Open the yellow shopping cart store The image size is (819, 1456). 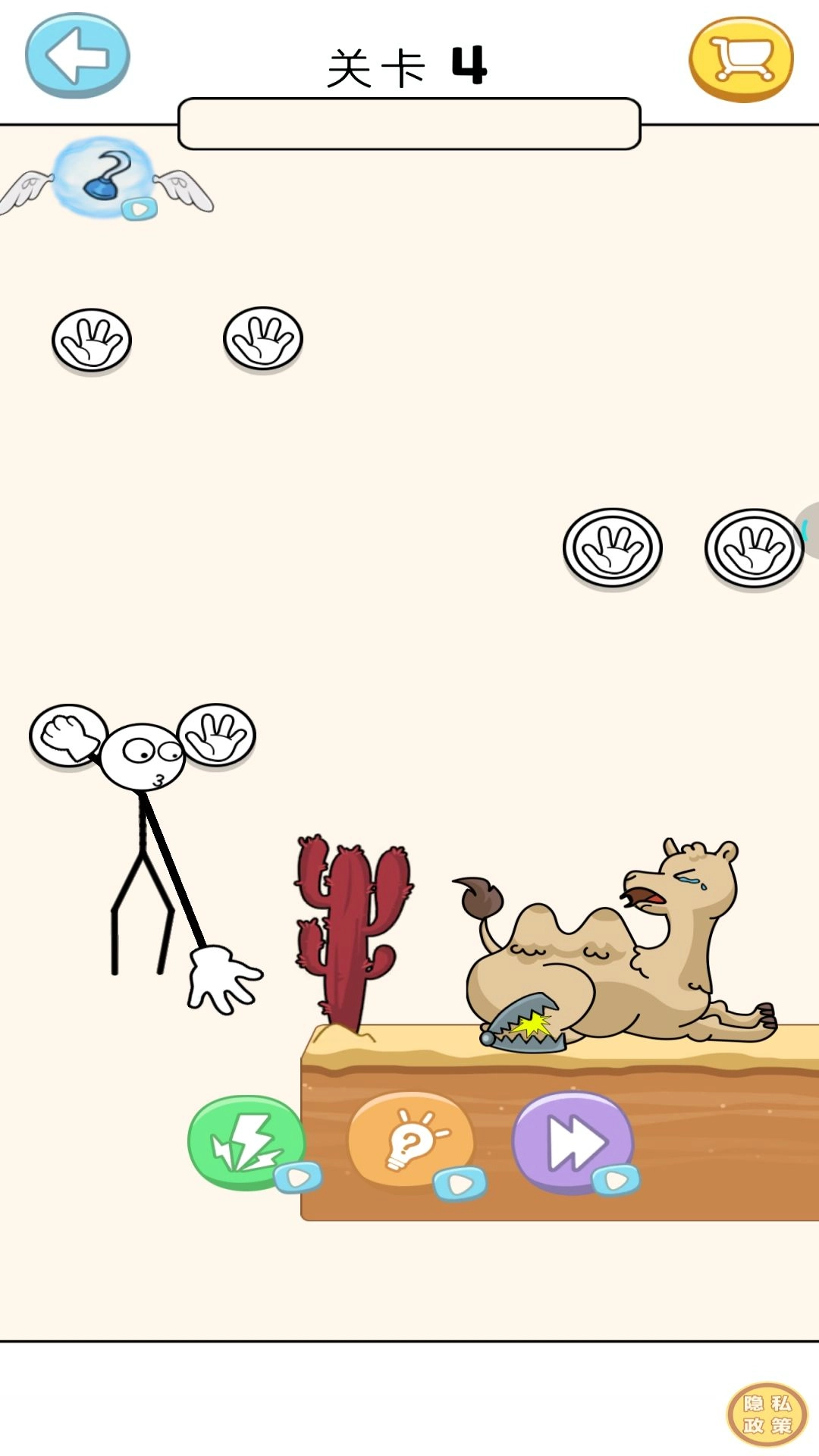(741, 58)
